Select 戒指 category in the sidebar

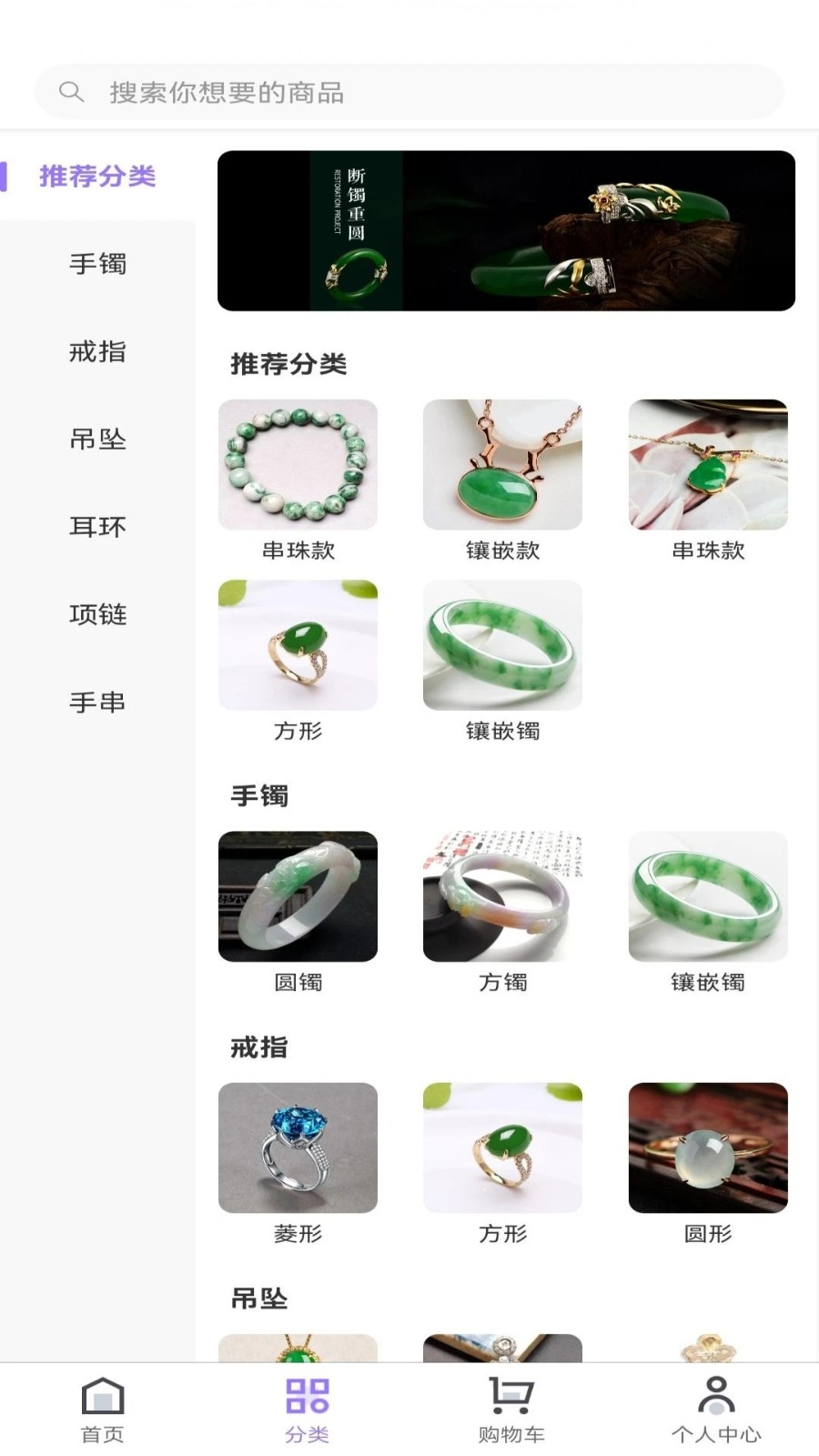[x=97, y=352]
